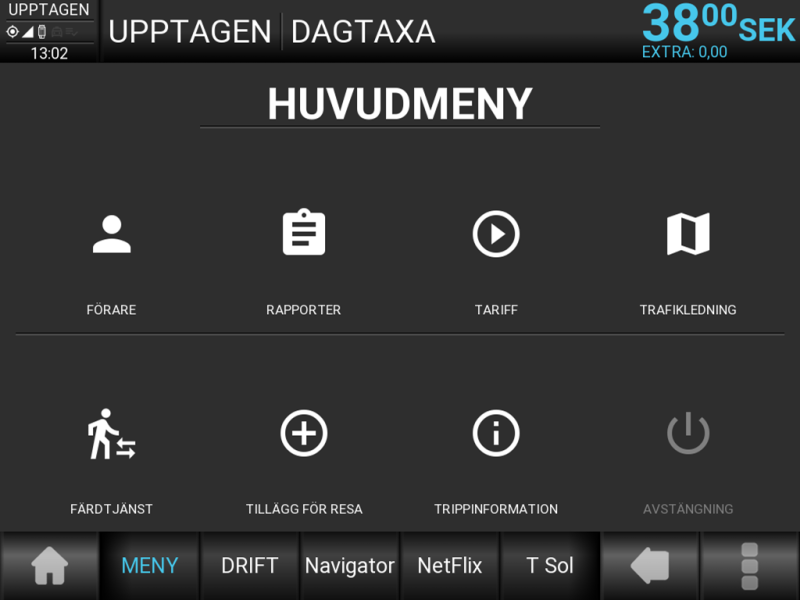The image size is (800, 600).
Task: Go to the home screen icon
Action: click(49, 565)
